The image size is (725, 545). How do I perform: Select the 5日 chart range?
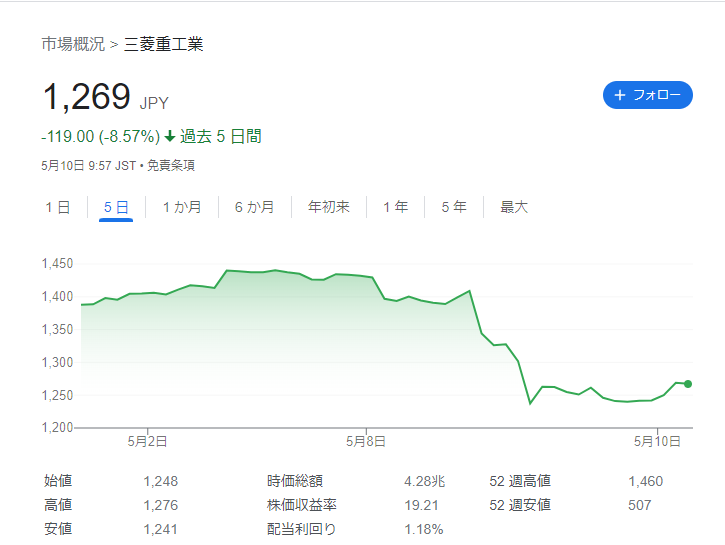pos(116,207)
